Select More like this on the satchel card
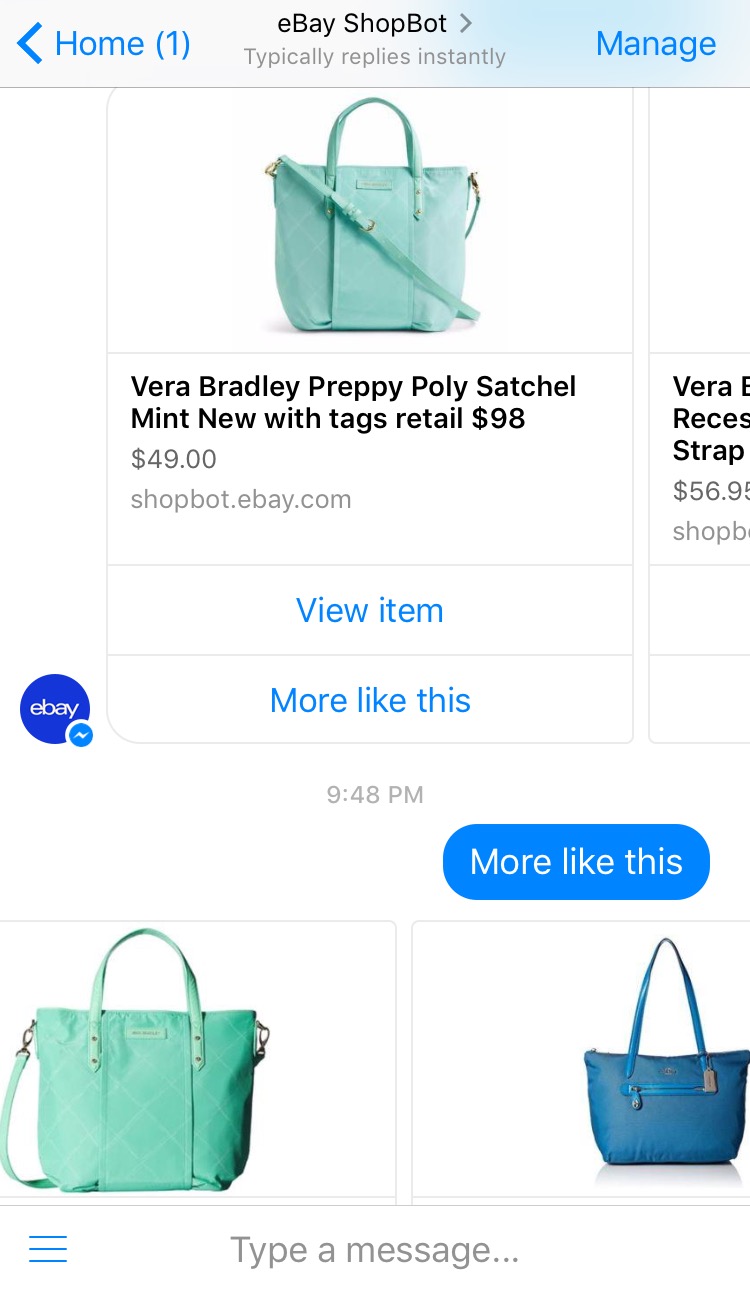The image size is (750, 1293). pyautogui.click(x=369, y=700)
